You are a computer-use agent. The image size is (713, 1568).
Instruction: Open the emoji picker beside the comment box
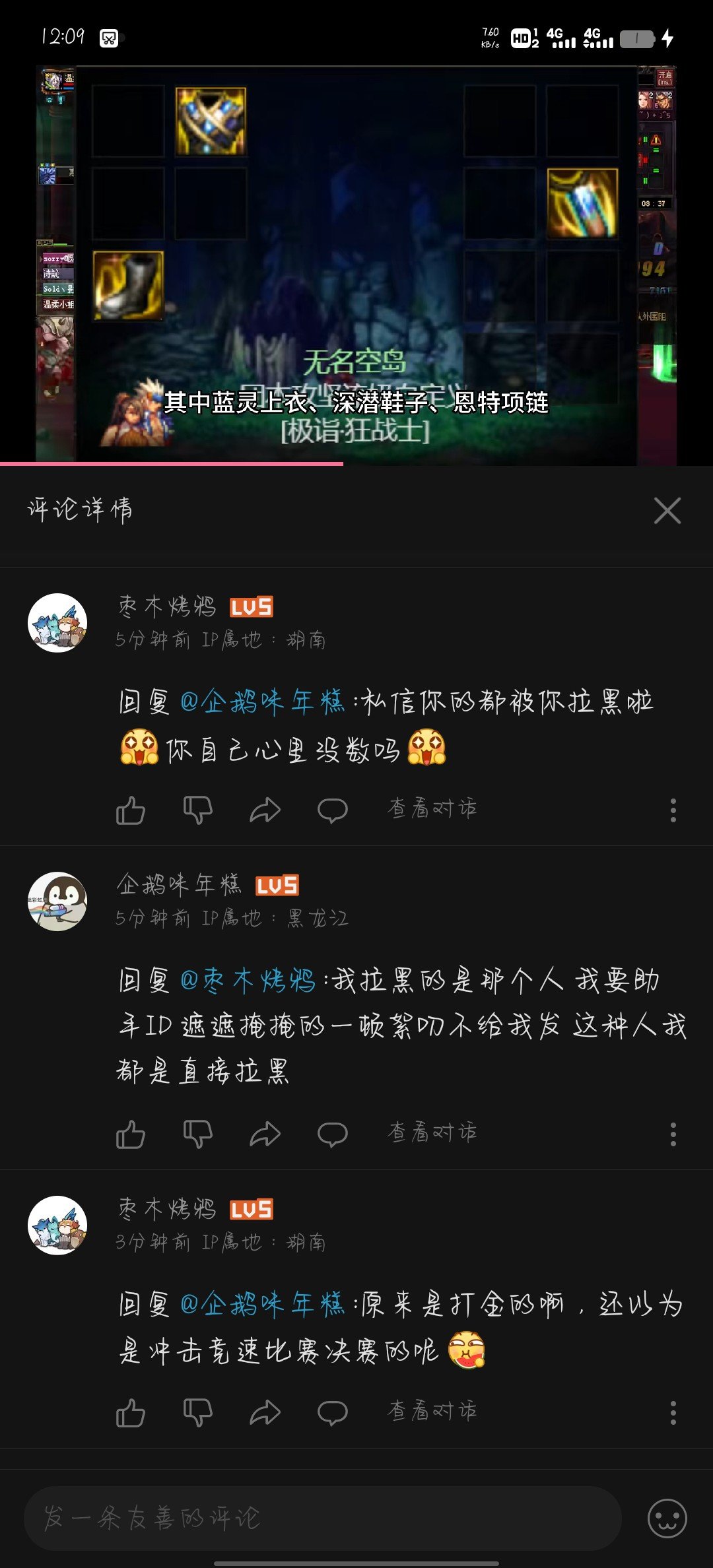667,1519
